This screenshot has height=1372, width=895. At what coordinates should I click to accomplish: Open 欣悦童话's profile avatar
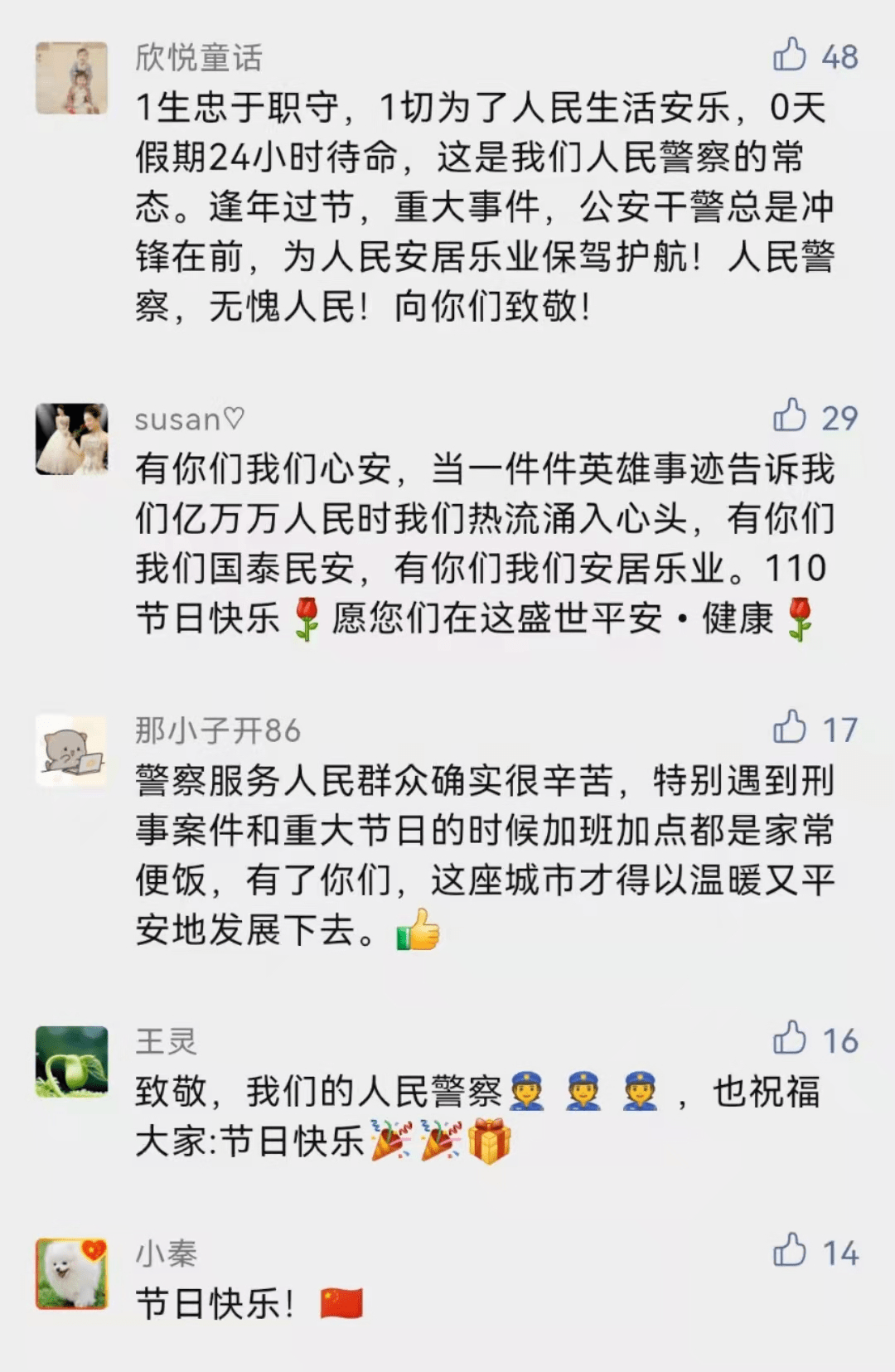pos(72,78)
